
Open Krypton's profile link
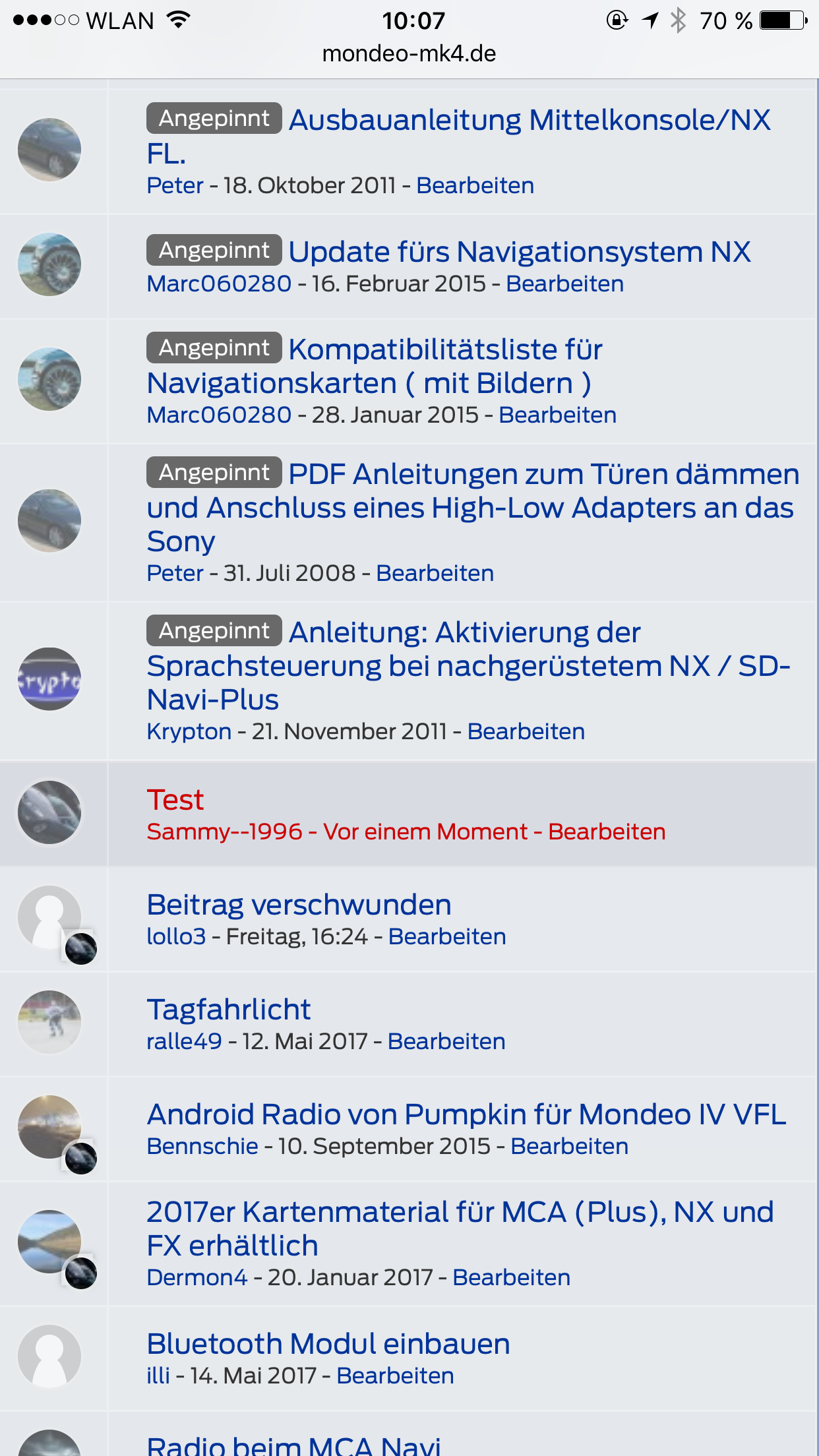tap(189, 732)
